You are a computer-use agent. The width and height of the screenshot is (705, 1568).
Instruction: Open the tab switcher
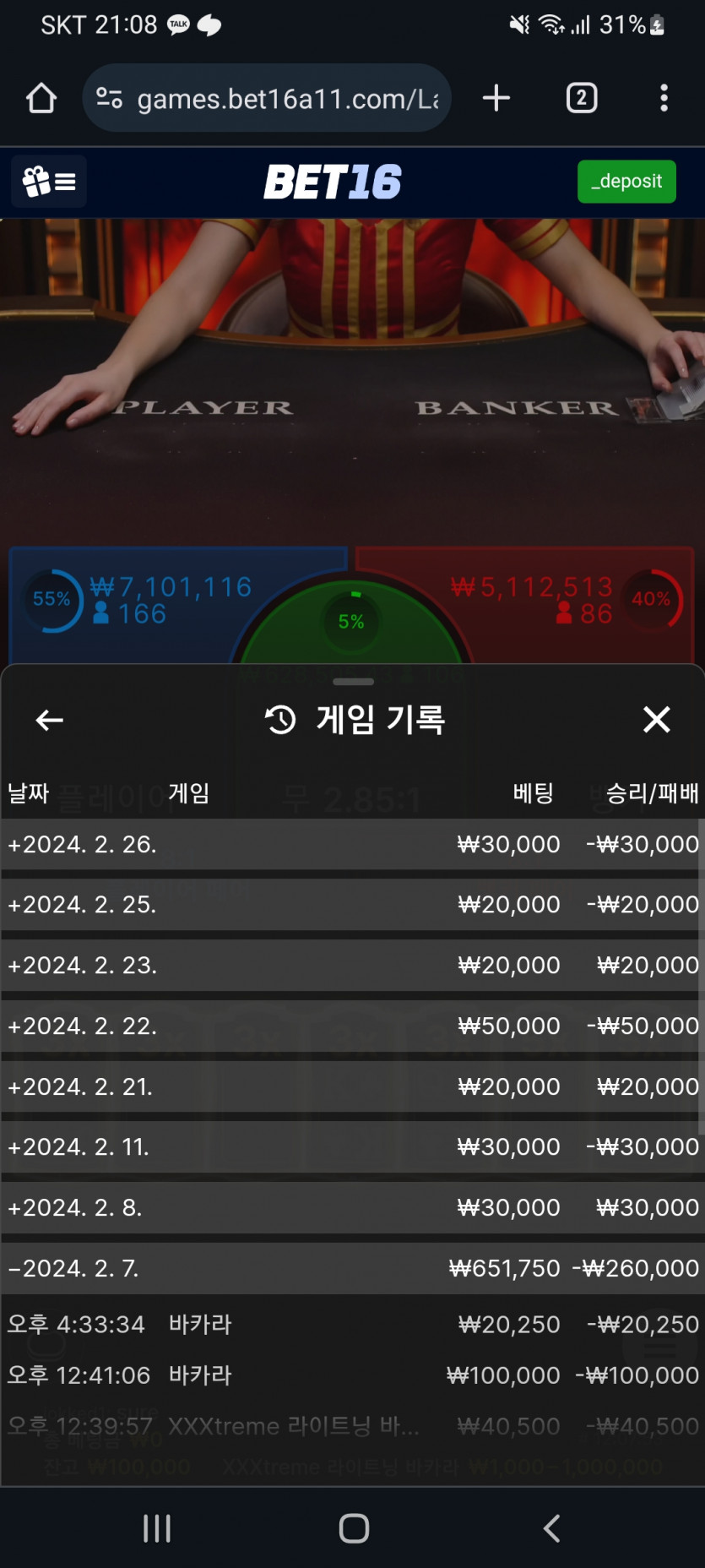(x=581, y=99)
